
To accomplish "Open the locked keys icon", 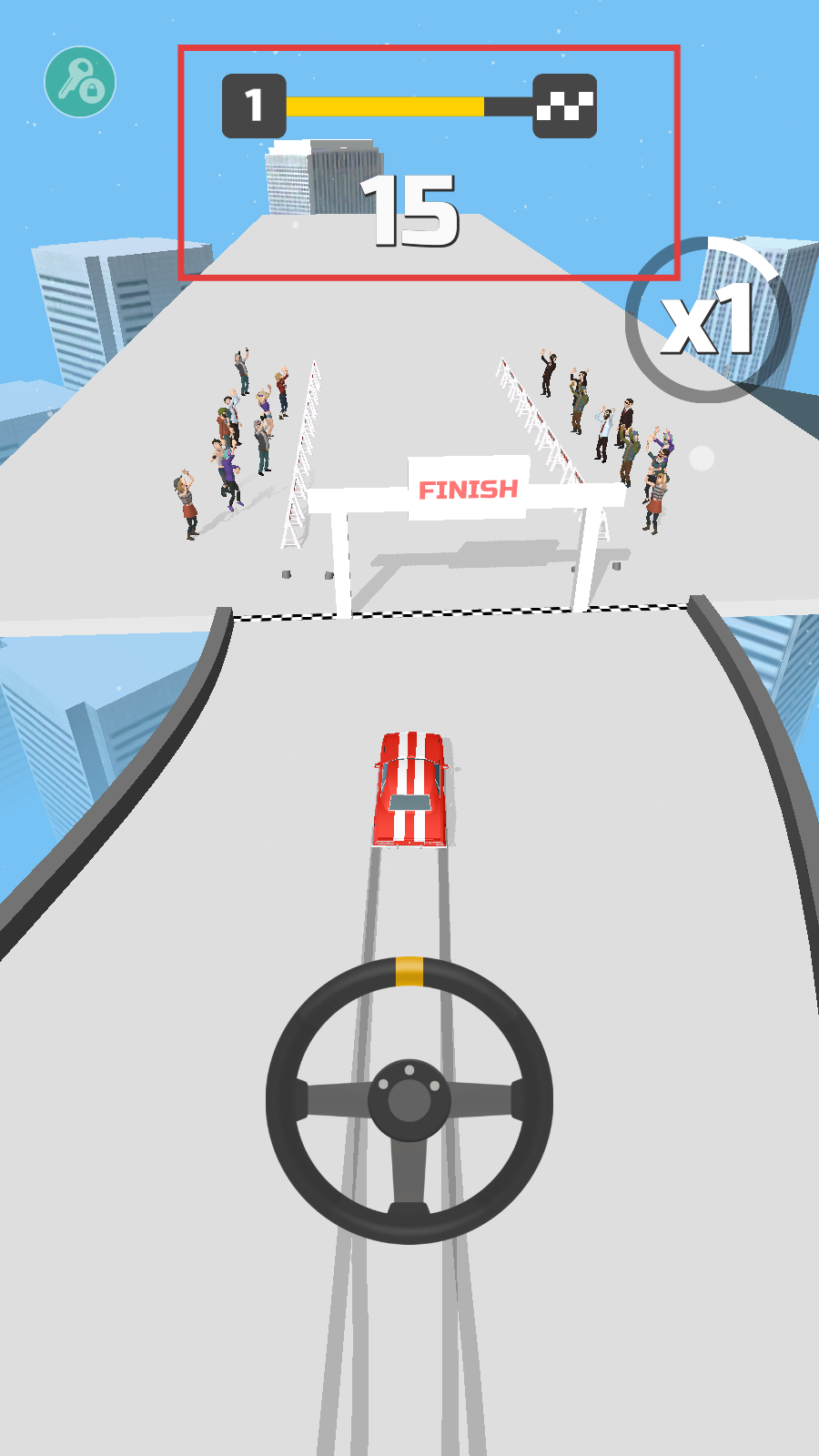I will [x=80, y=82].
